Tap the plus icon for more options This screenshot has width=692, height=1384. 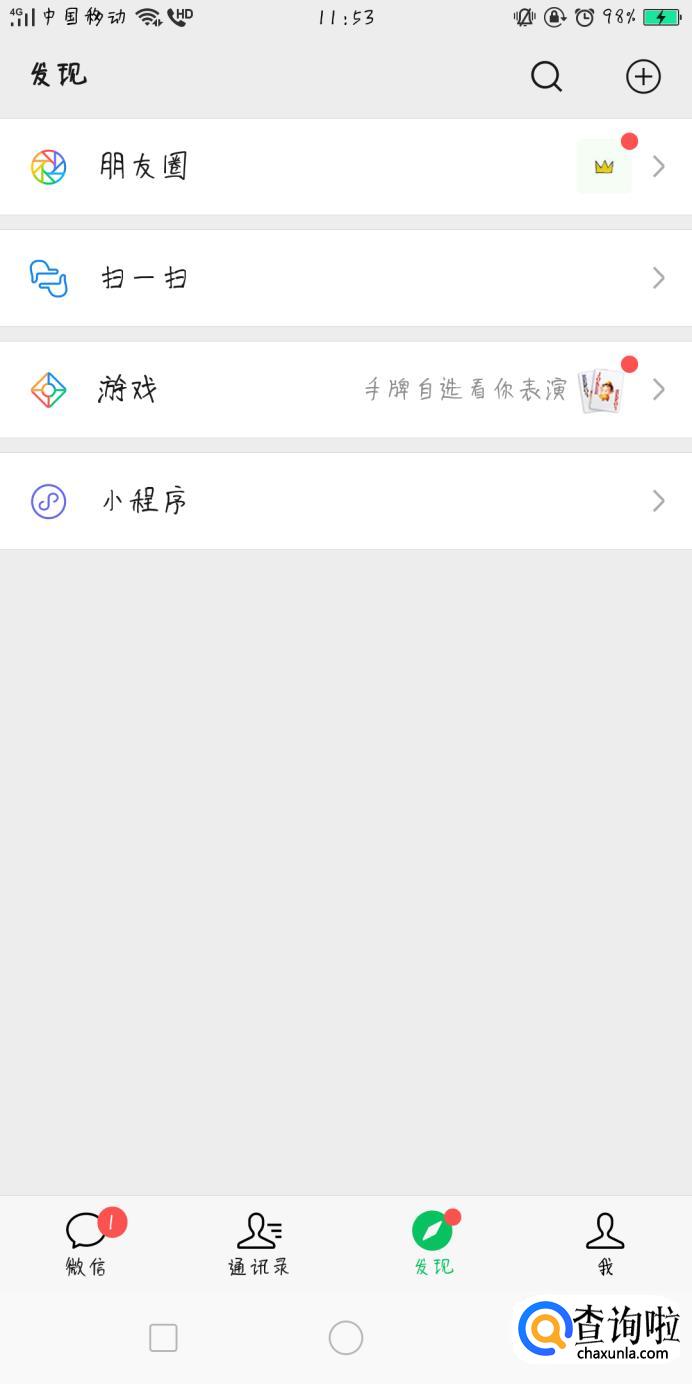(x=643, y=76)
